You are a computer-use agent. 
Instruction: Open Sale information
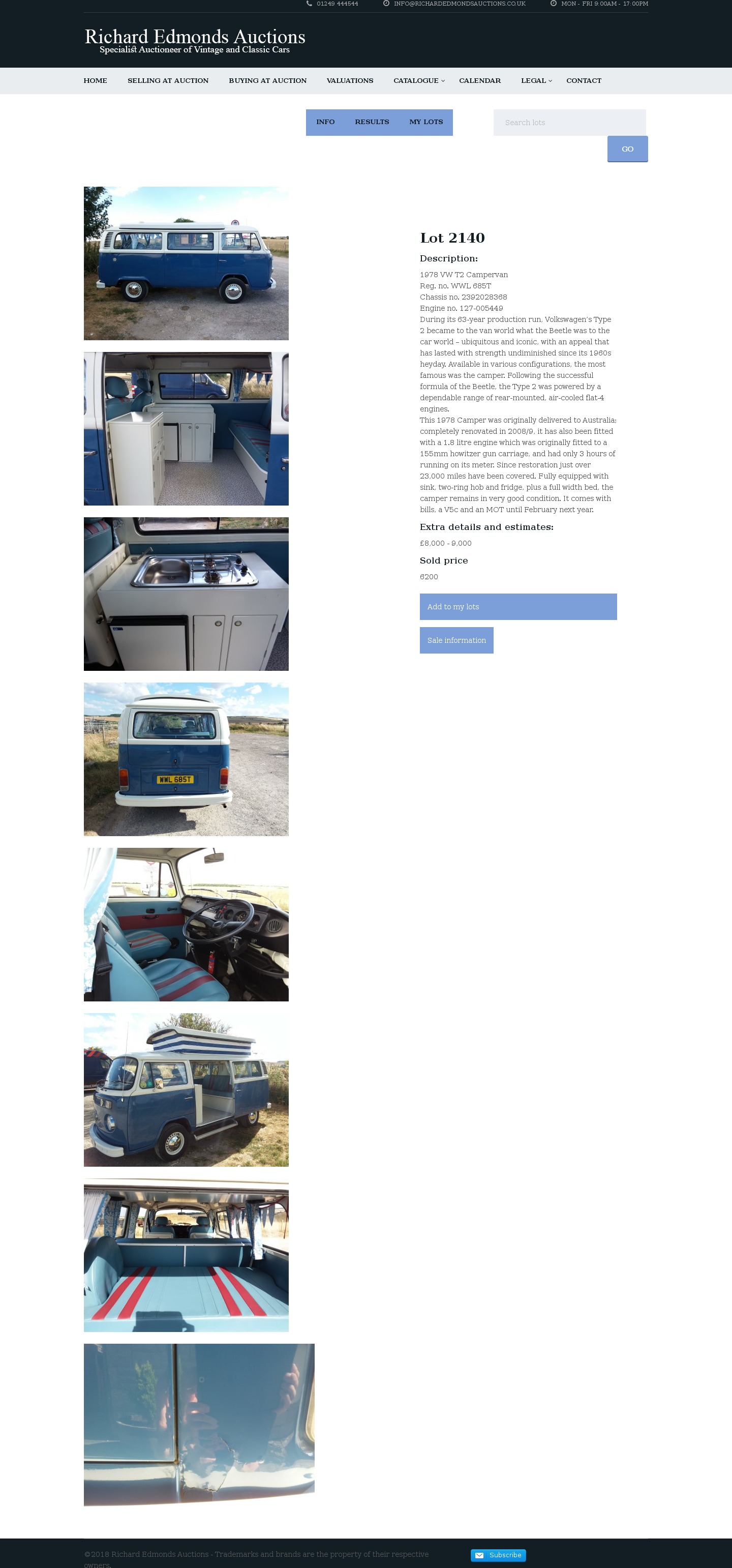point(456,640)
